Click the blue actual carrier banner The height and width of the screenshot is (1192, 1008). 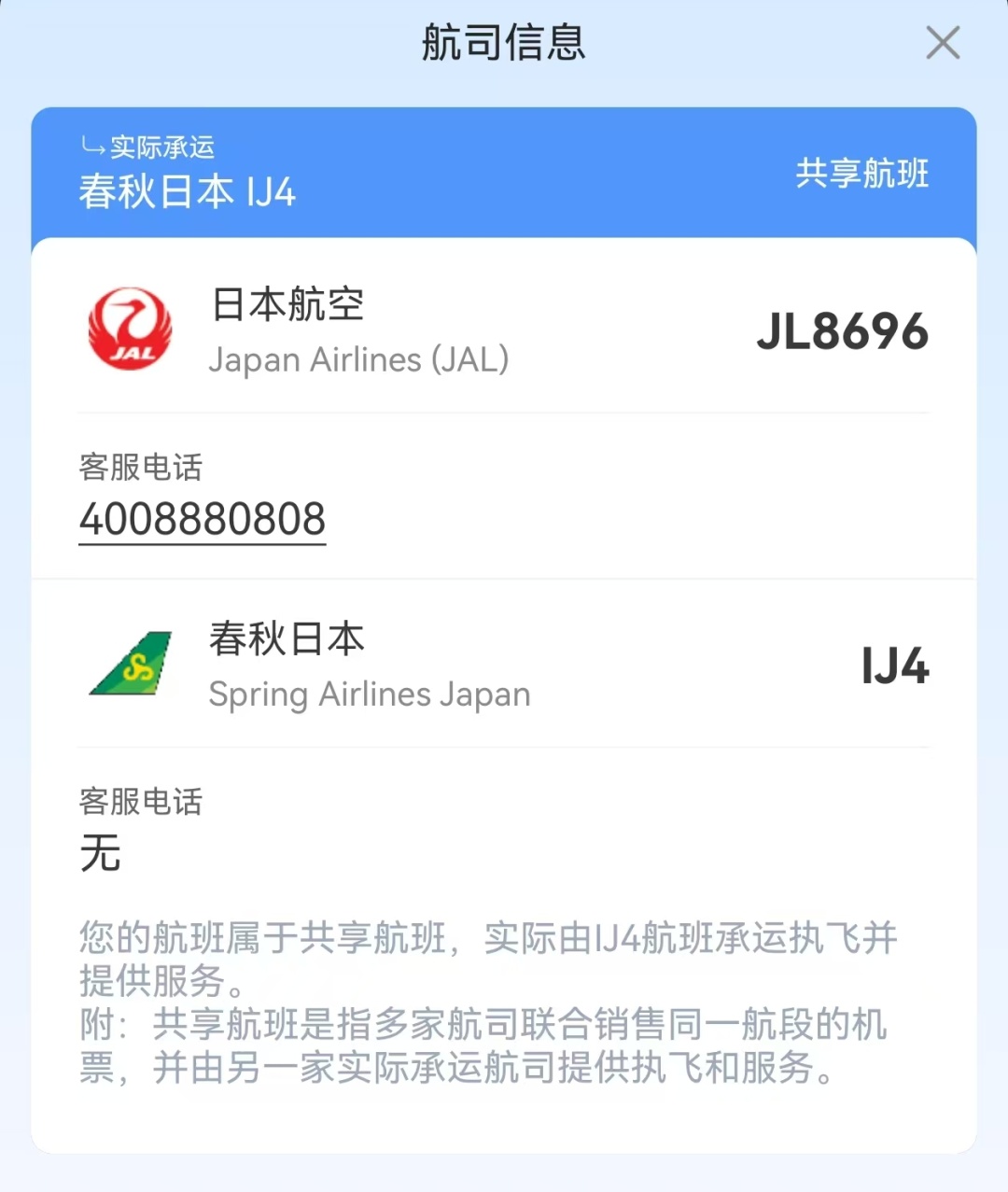[x=504, y=173]
